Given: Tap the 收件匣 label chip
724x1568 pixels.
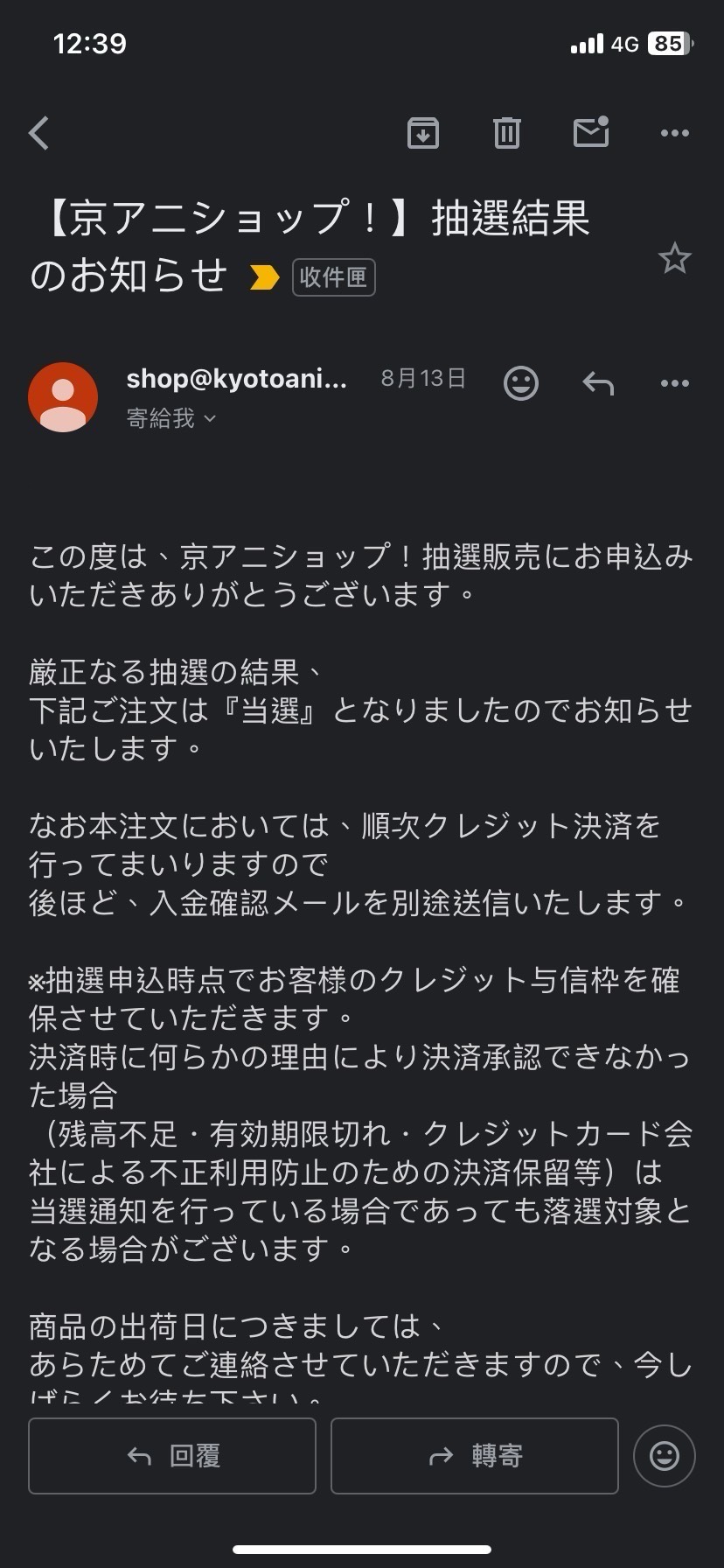Looking at the screenshot, I should (x=333, y=277).
